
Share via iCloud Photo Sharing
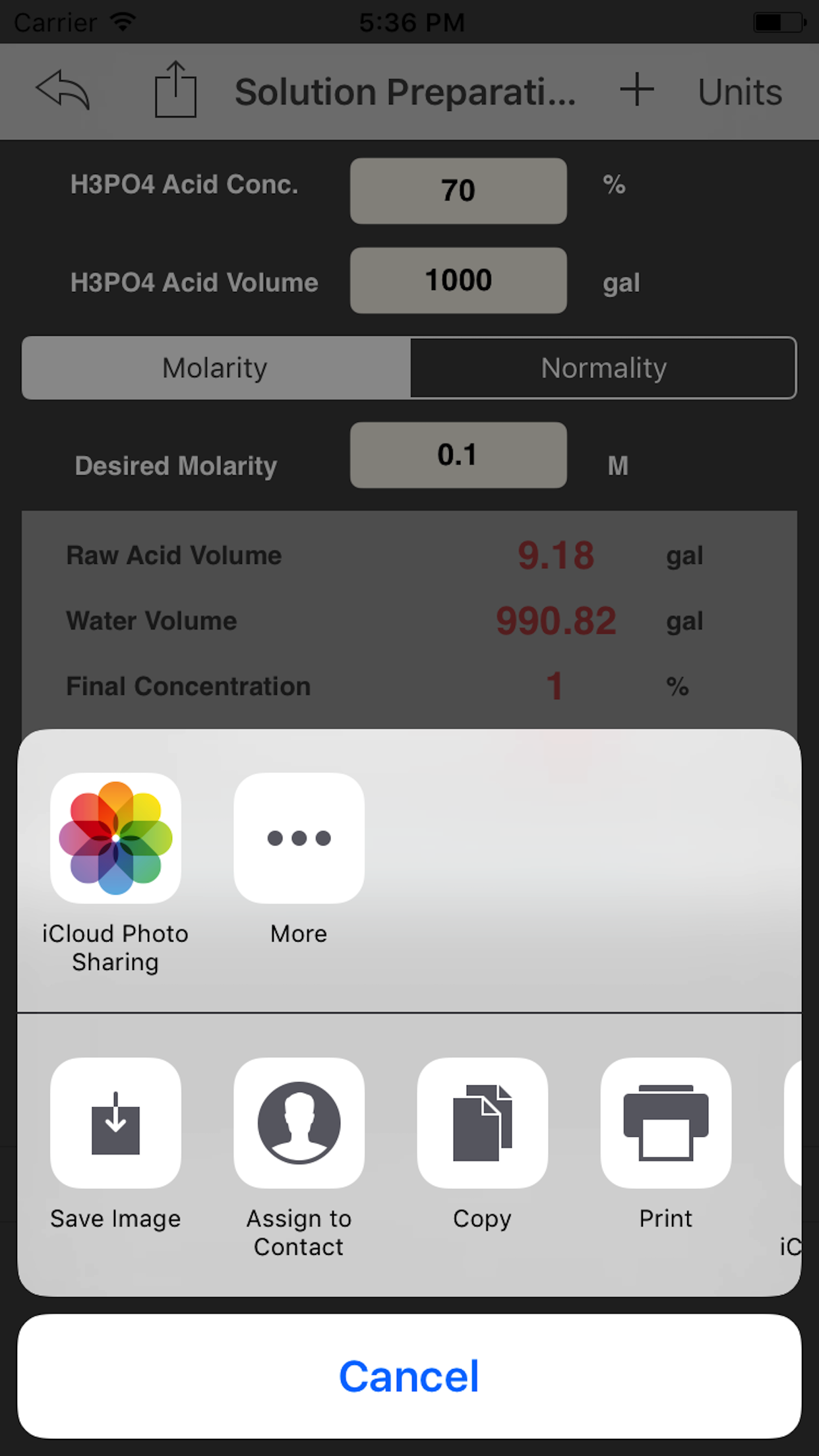tap(115, 838)
